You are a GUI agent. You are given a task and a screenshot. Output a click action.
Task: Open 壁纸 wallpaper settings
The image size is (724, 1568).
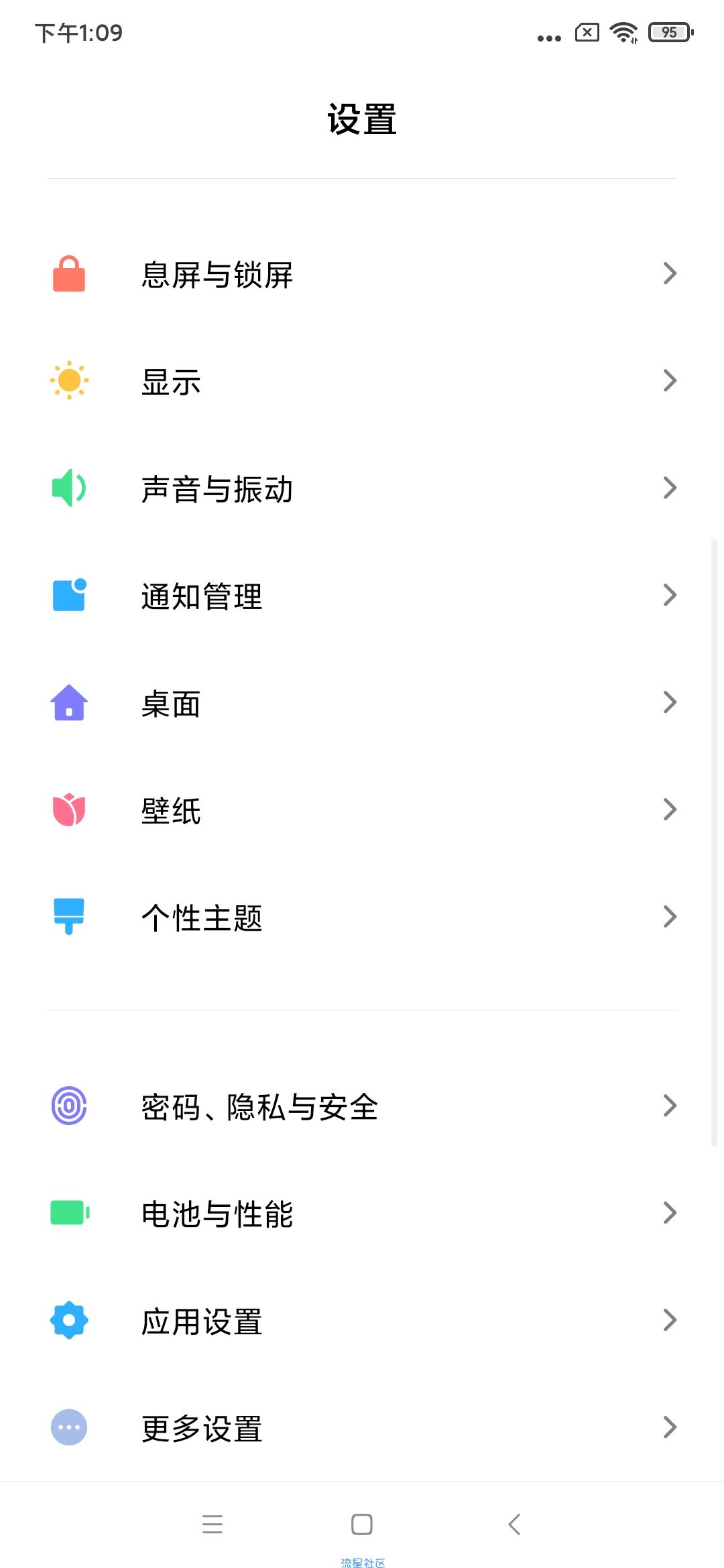pos(362,810)
